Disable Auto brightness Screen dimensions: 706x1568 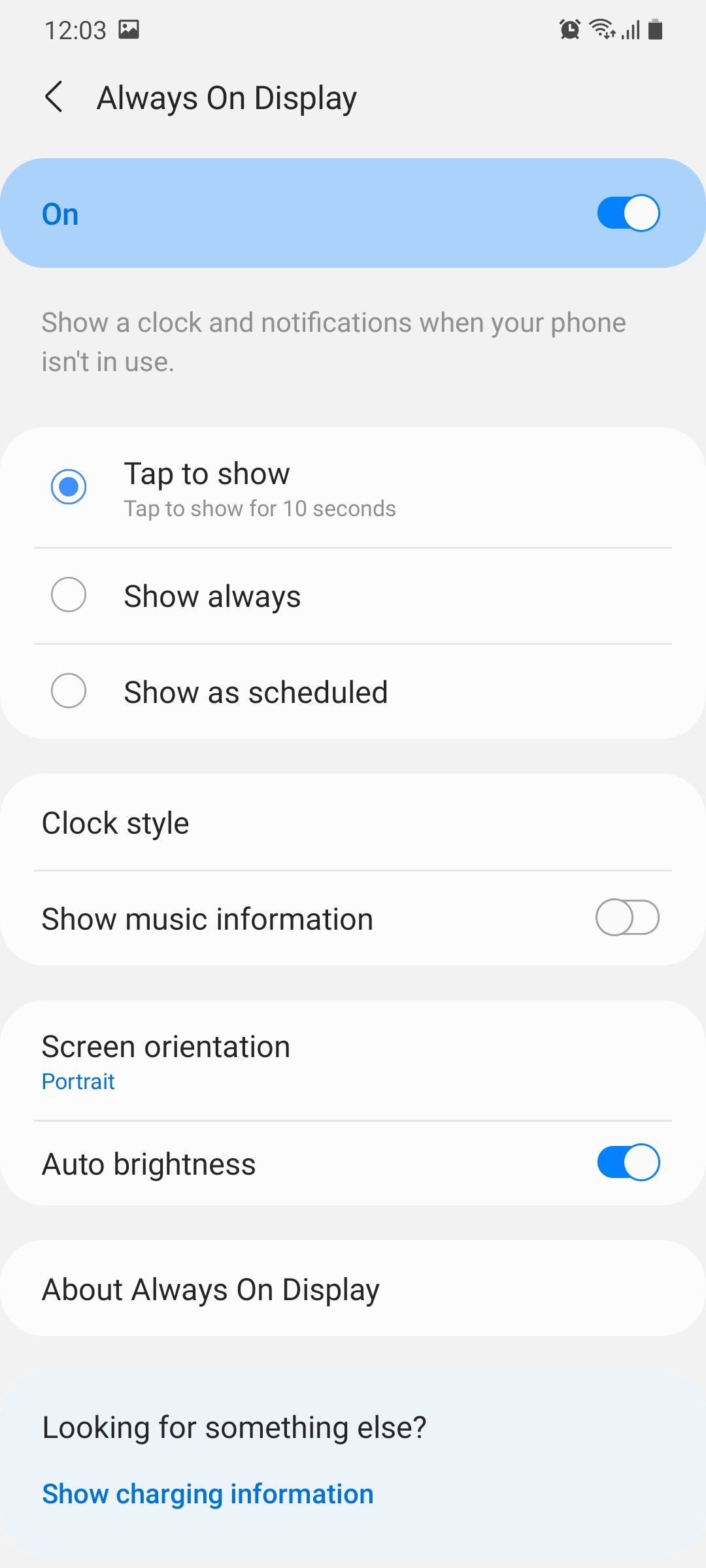click(x=628, y=1162)
